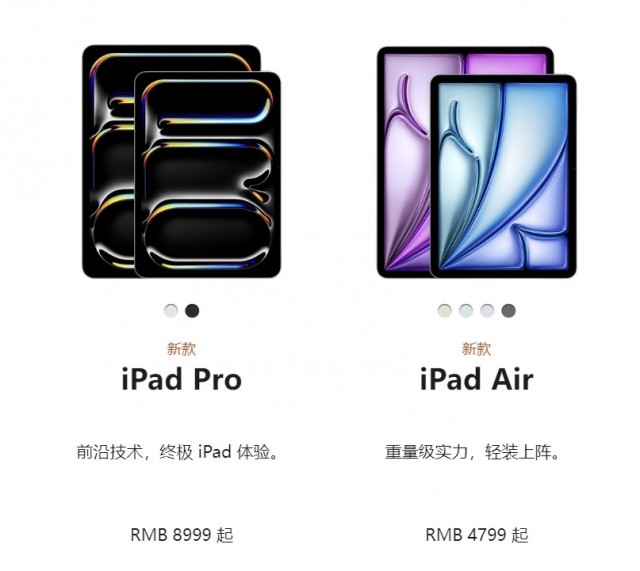Choose the purple swatch for iPad Air
The image size is (640, 571).
point(487,311)
